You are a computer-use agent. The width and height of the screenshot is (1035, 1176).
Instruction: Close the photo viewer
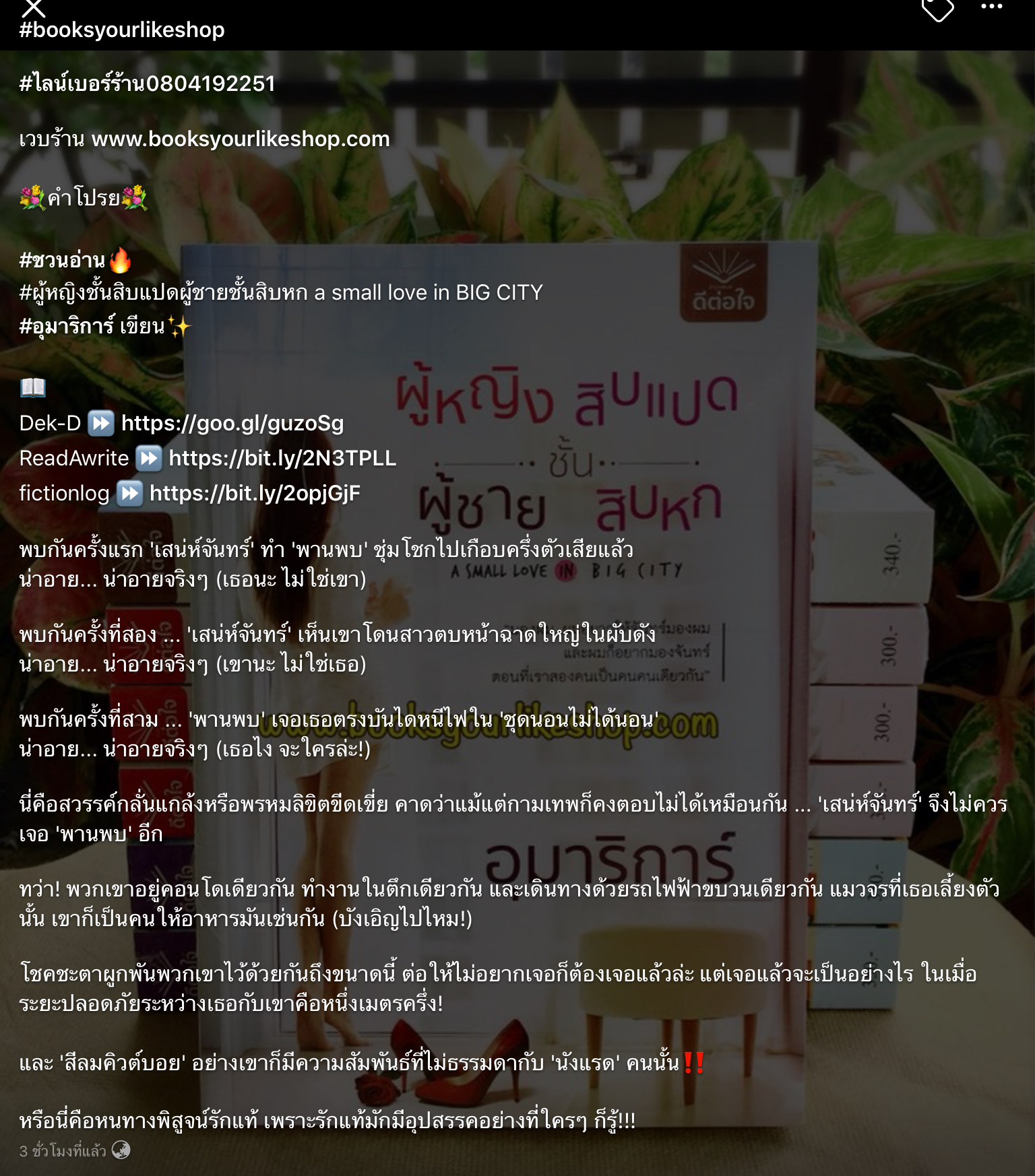(33, 7)
